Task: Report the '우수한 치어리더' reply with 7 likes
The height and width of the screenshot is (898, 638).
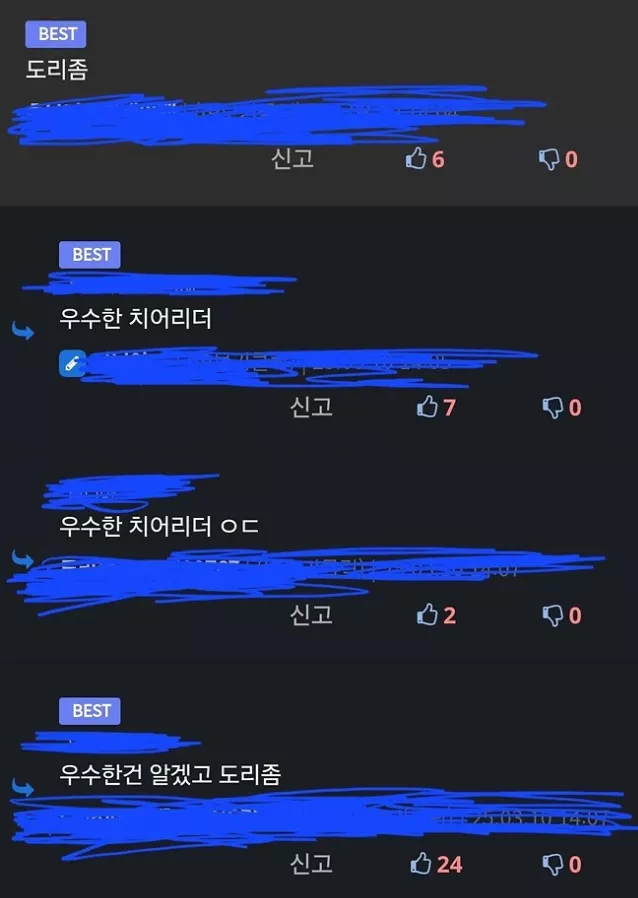Action: [311, 407]
